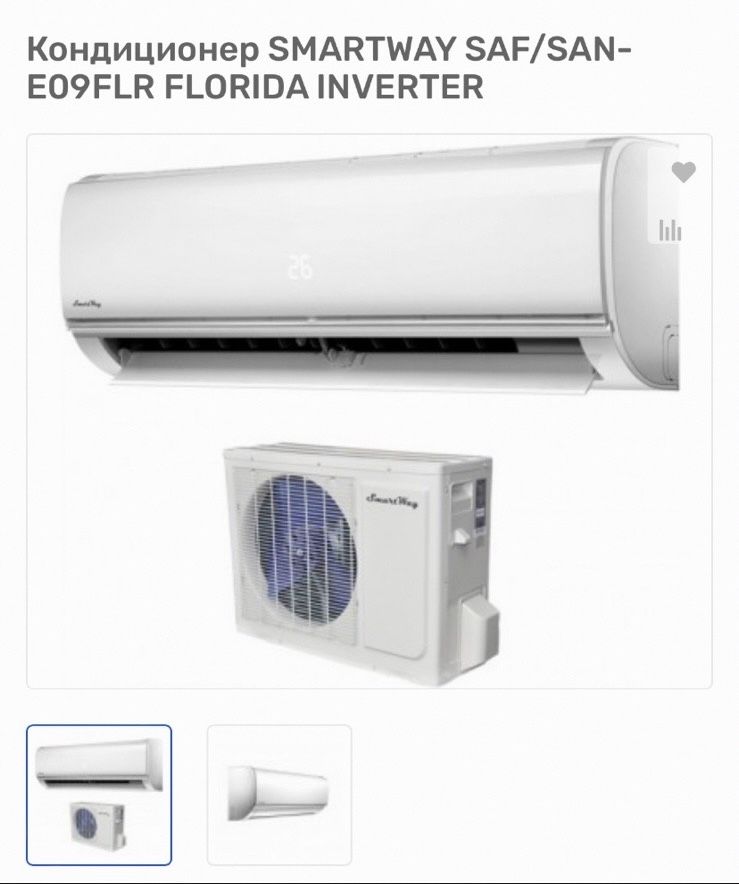Add the product to comparison chart icon
This screenshot has height=884, width=739.
coord(669,230)
